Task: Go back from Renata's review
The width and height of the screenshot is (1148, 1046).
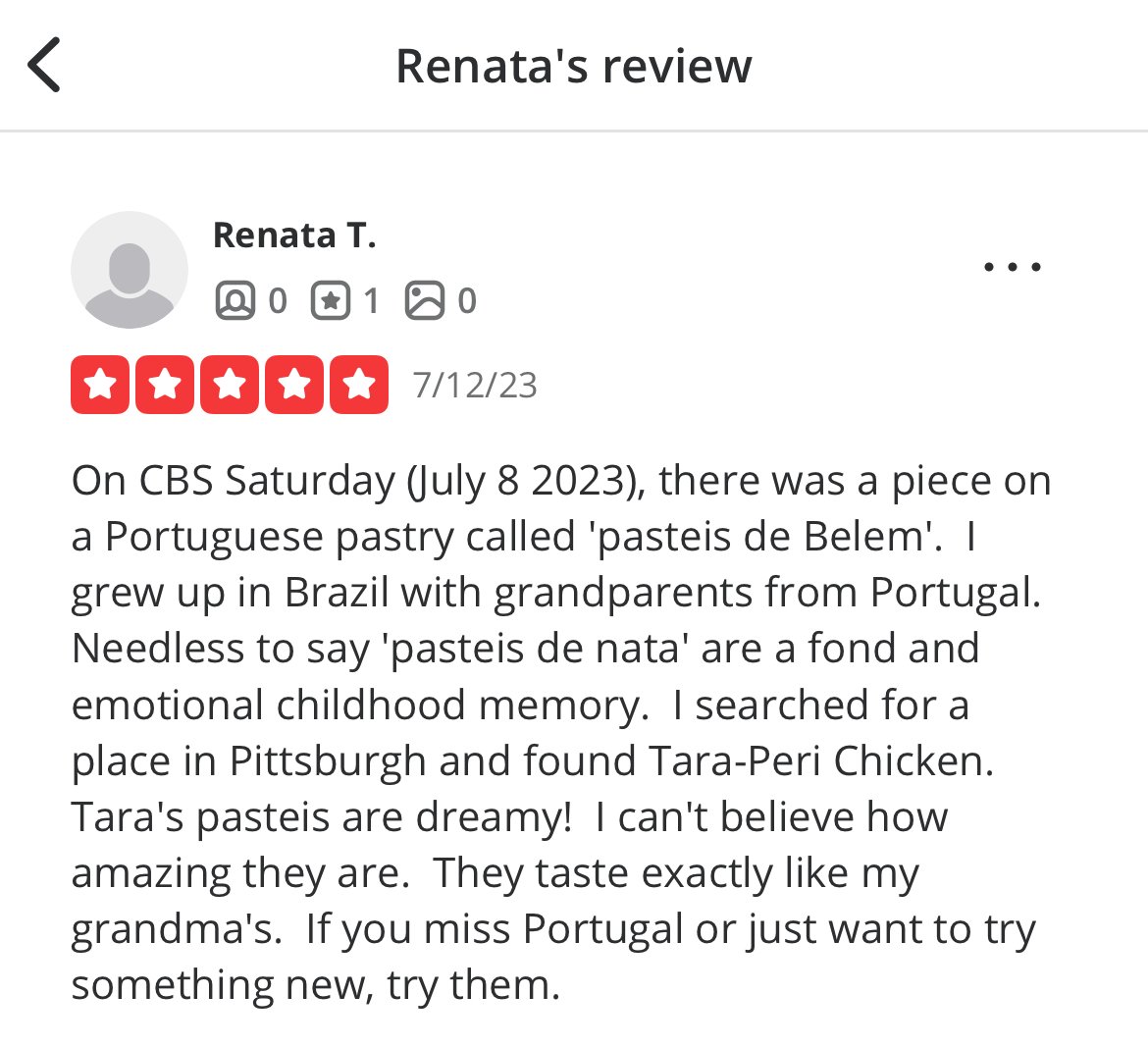Action: pos(44,65)
